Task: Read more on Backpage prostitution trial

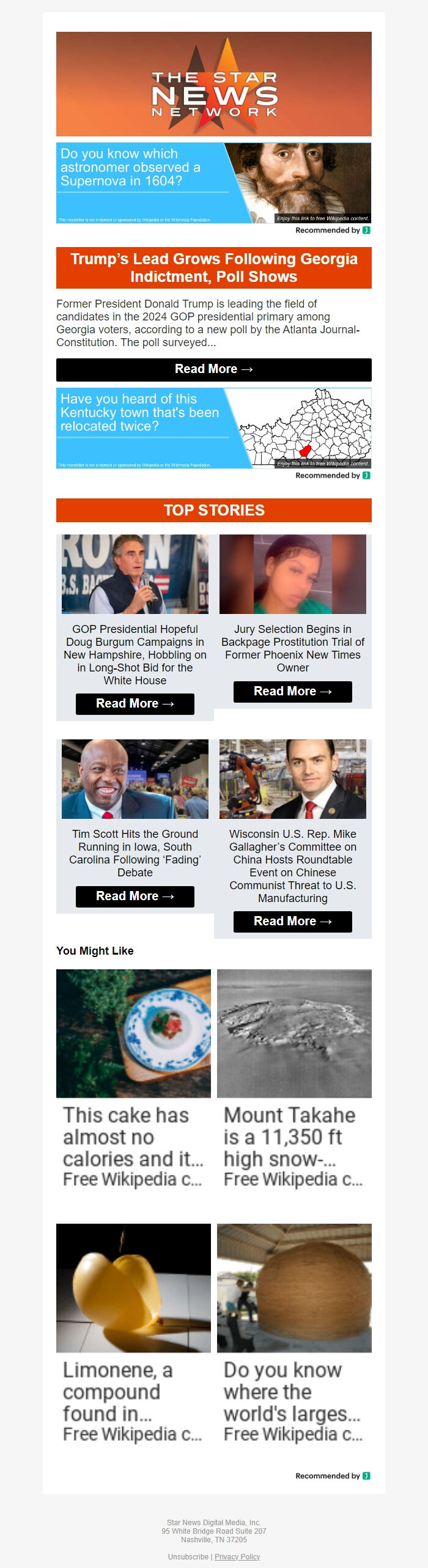Action: tap(292, 692)
